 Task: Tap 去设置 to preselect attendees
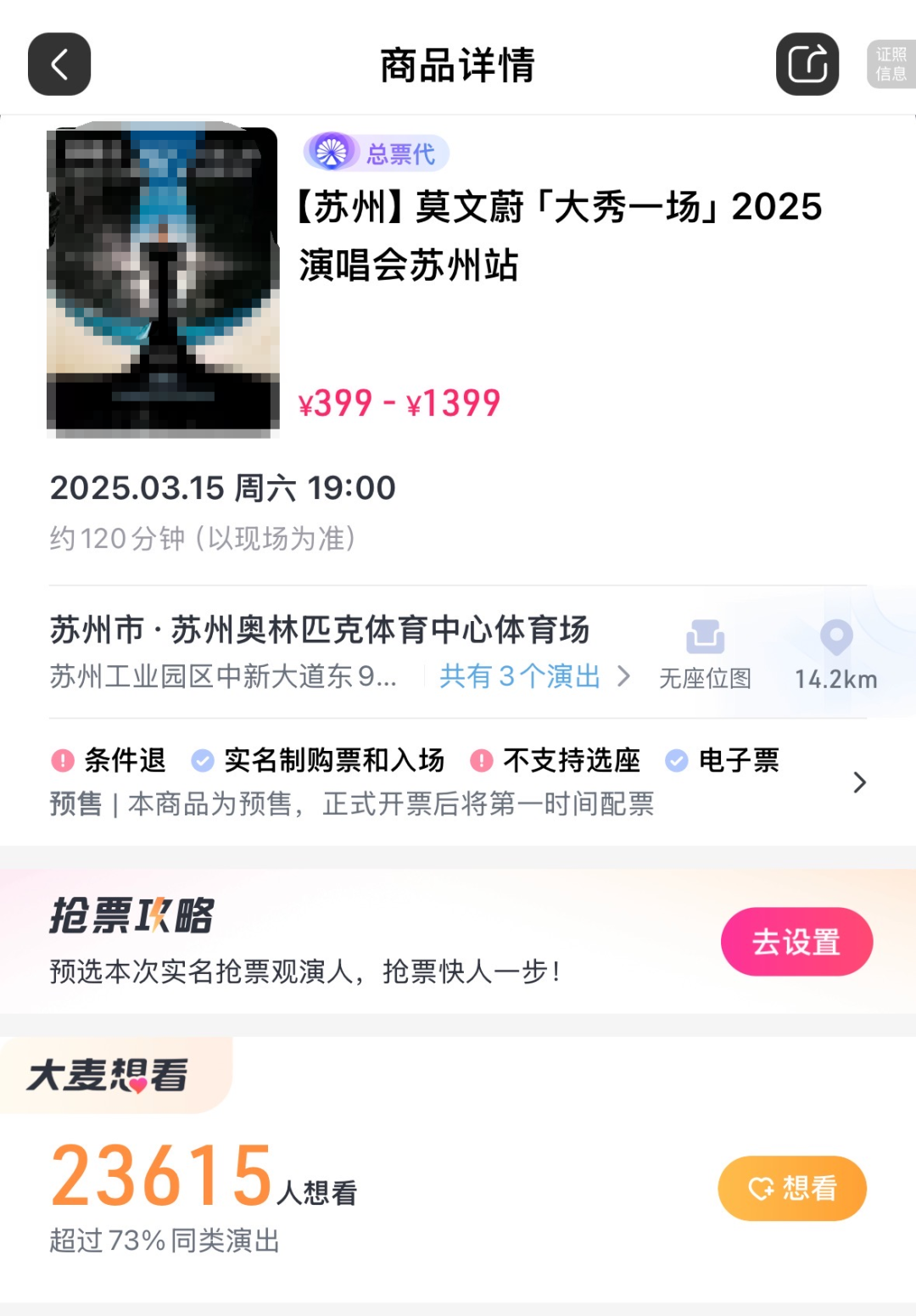[796, 942]
